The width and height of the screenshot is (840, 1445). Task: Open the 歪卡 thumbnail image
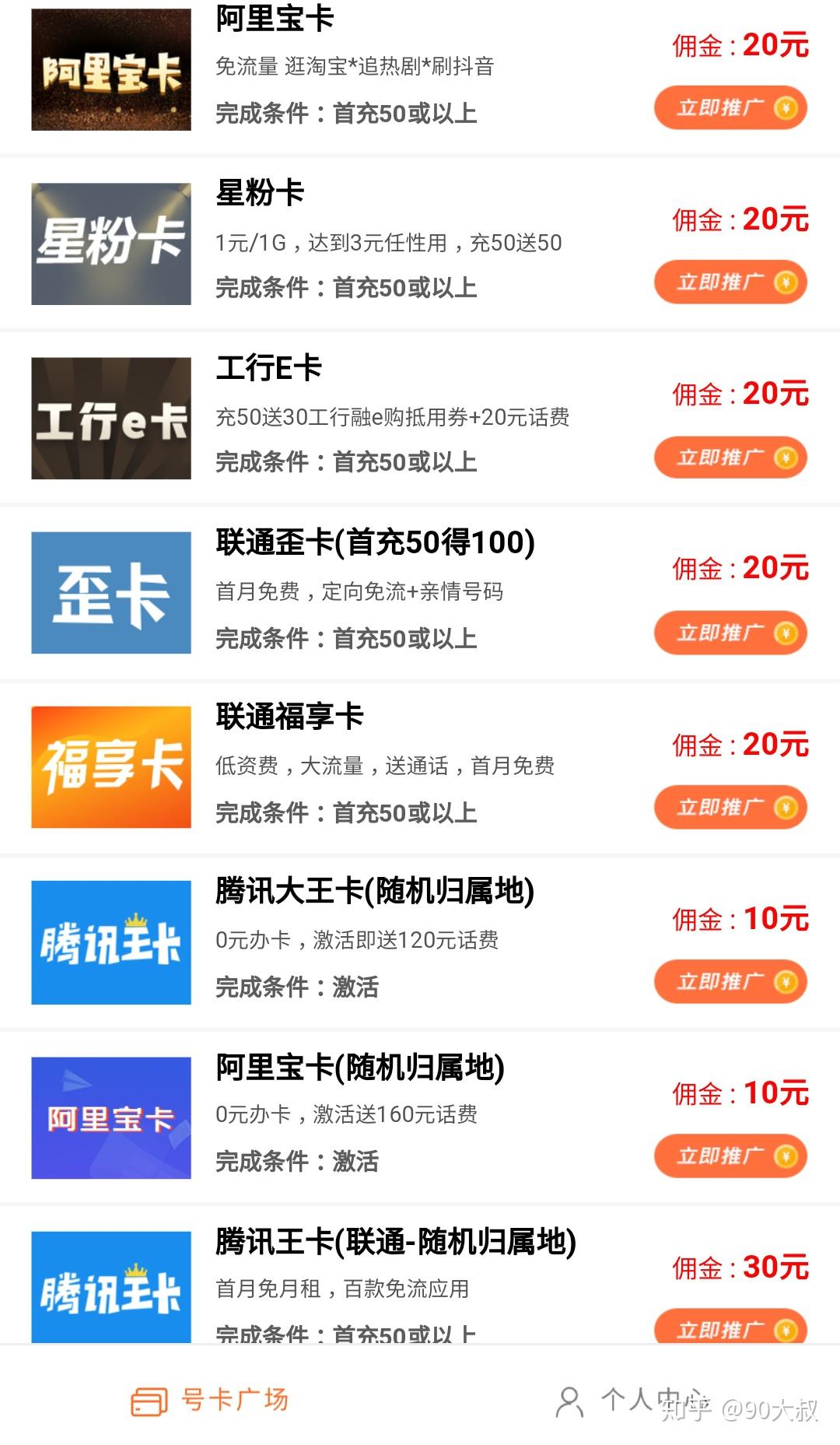(x=110, y=591)
